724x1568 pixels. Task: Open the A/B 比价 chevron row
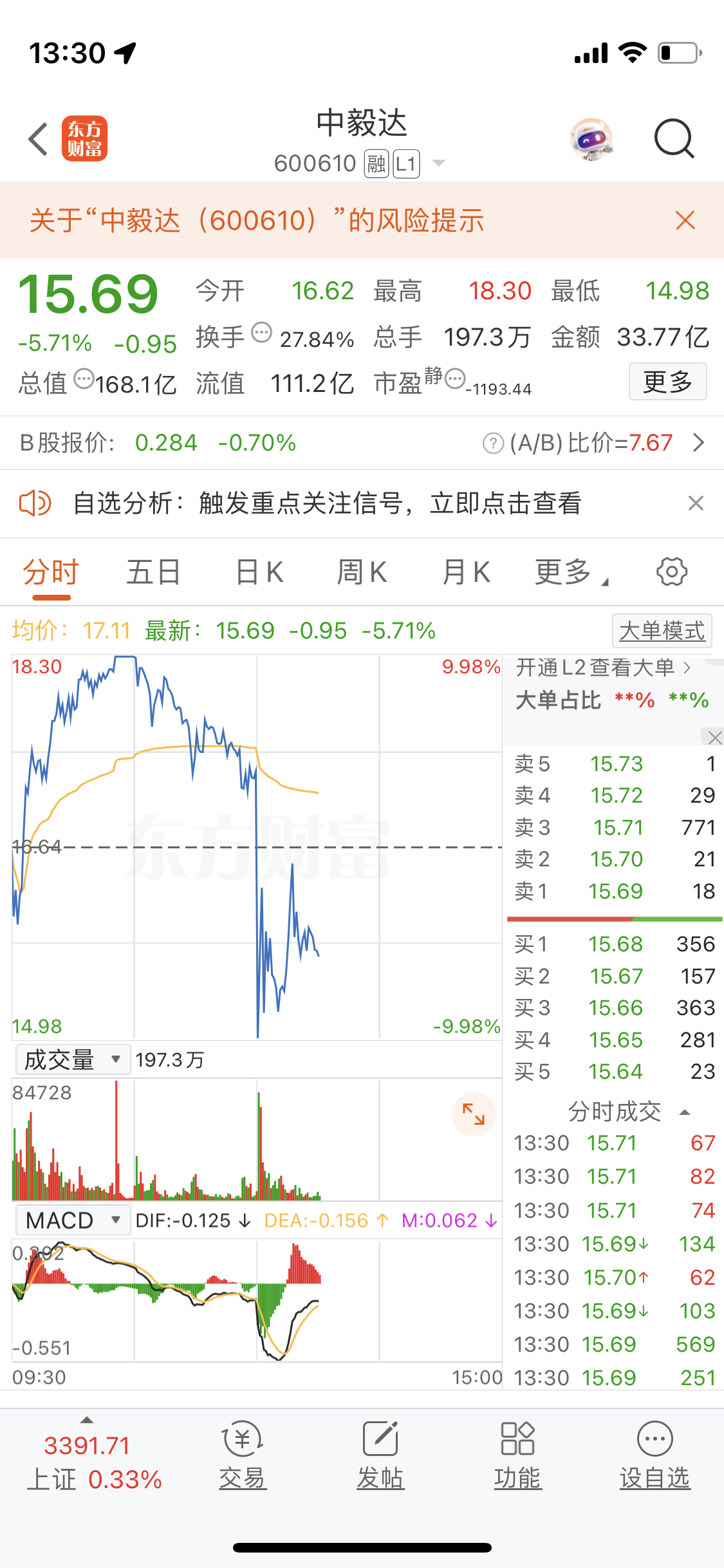[x=698, y=443]
